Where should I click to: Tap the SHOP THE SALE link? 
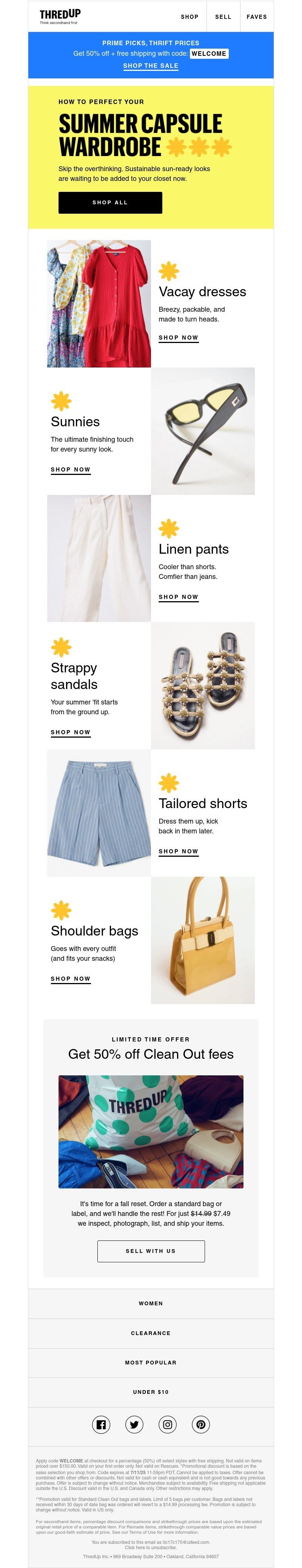click(x=151, y=66)
